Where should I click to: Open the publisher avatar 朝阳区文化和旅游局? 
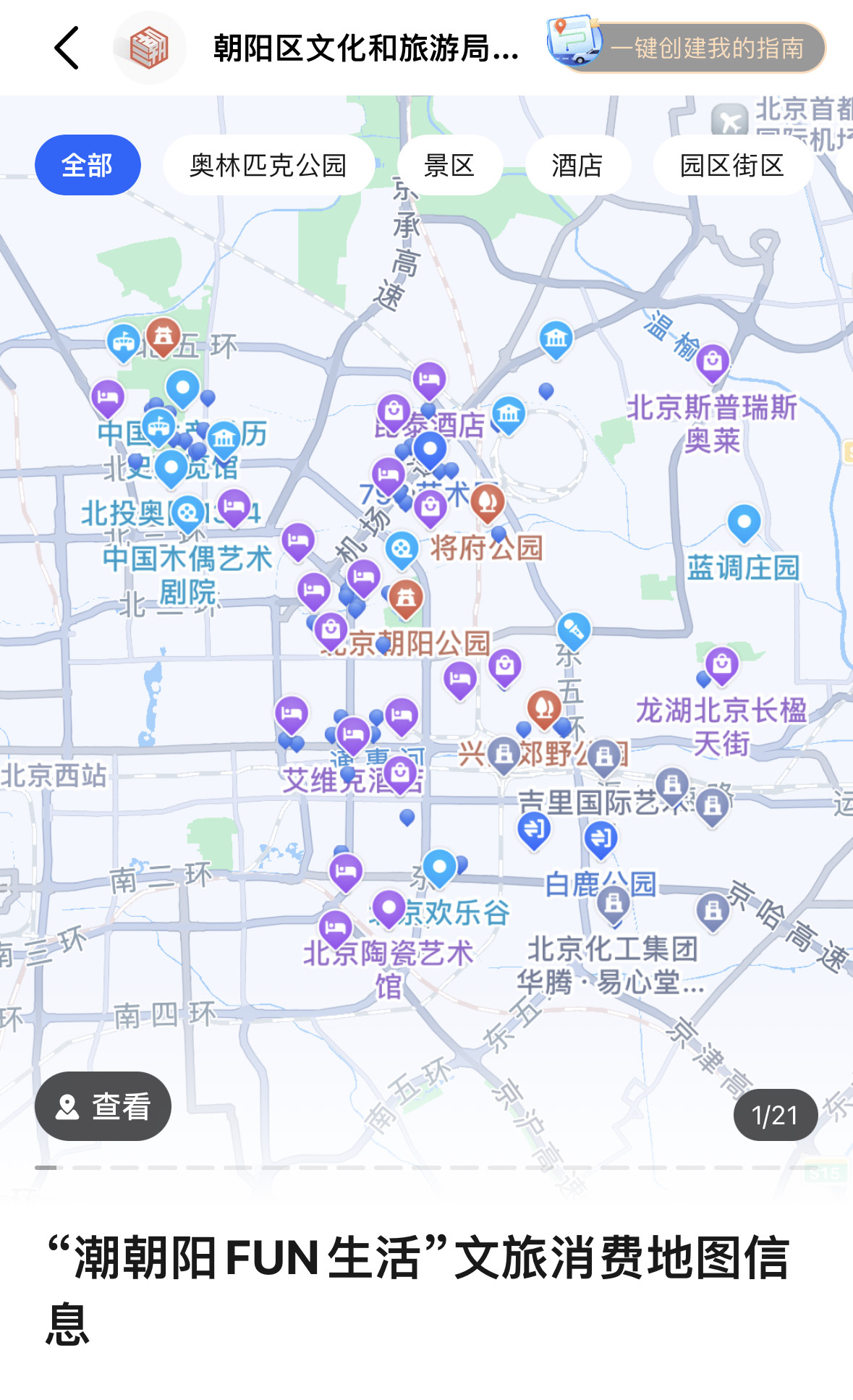[149, 48]
